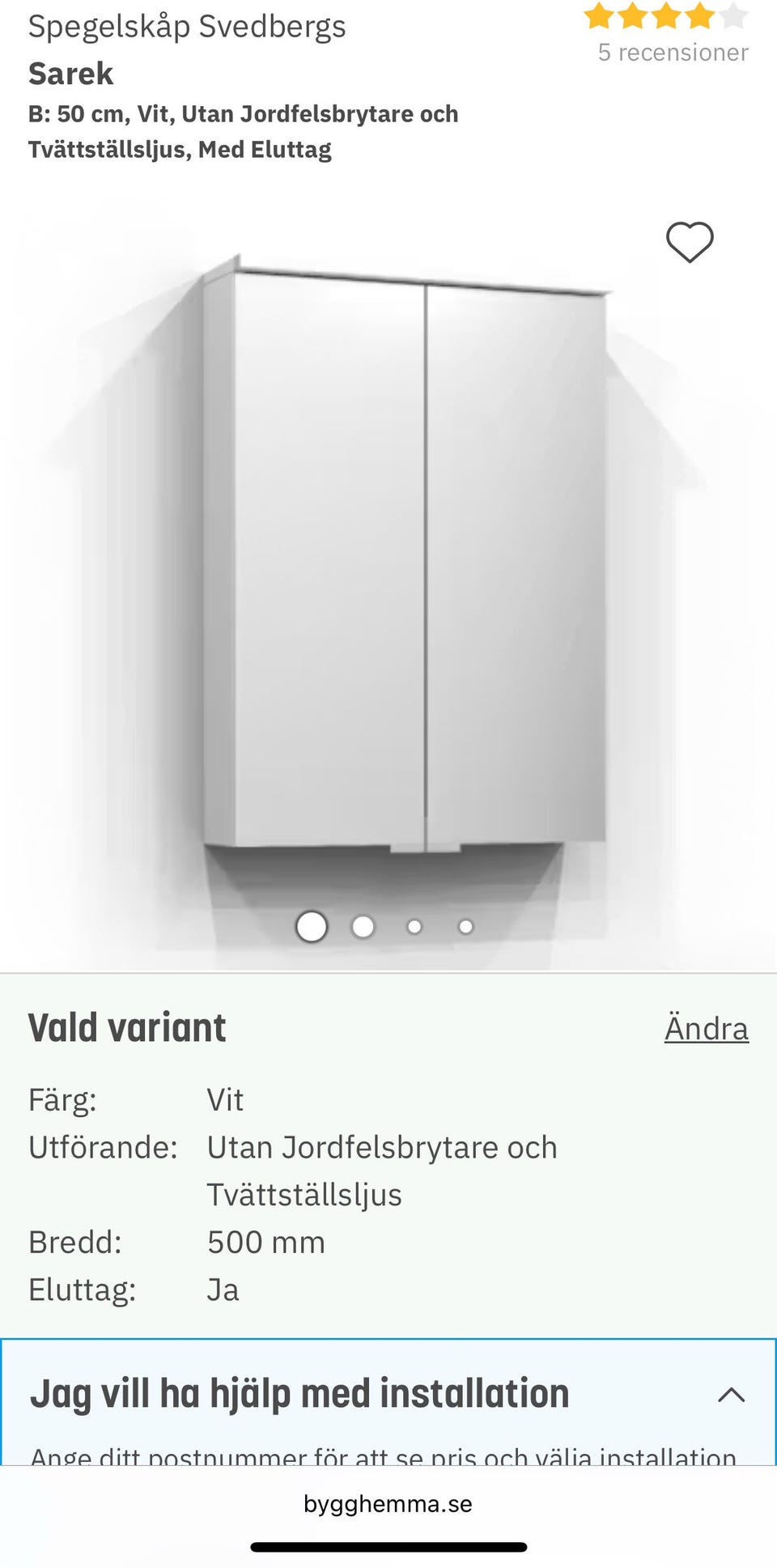Click the 'bygghemma.se' site label
Viewport: 777px width, 1568px height.
click(387, 1503)
